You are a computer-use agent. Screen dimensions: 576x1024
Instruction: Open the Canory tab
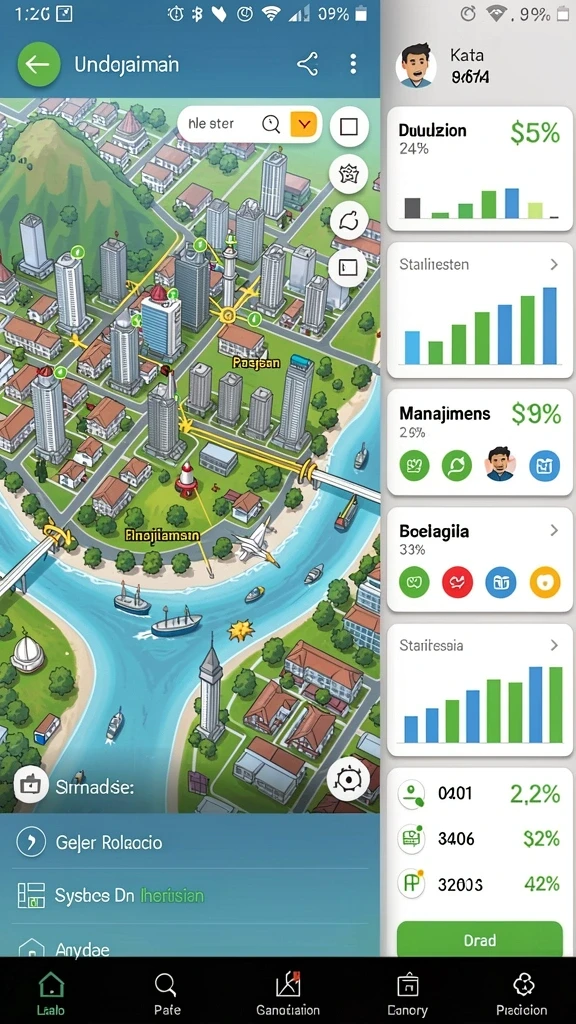click(408, 992)
